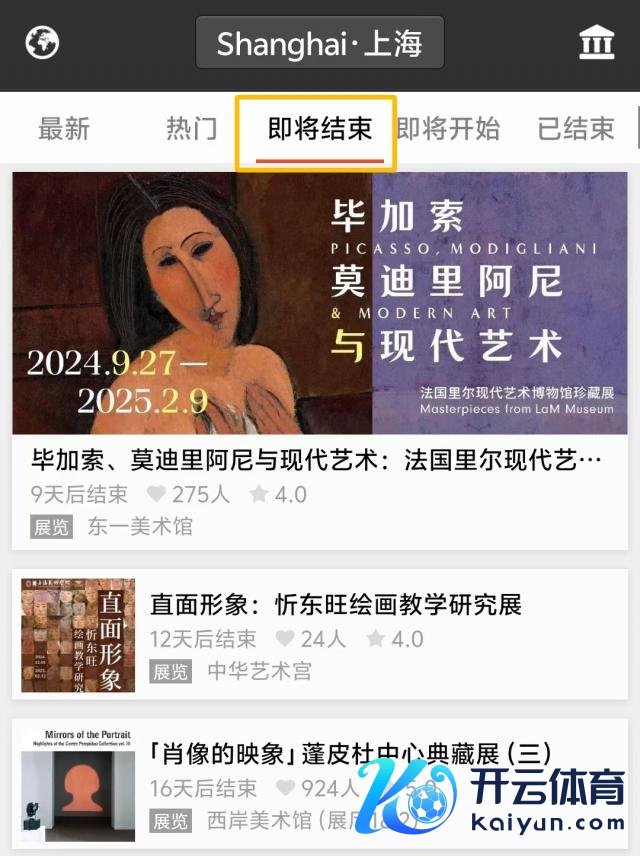The width and height of the screenshot is (640, 856).
Task: Open the Shanghai·上海 city selector
Action: (319, 43)
